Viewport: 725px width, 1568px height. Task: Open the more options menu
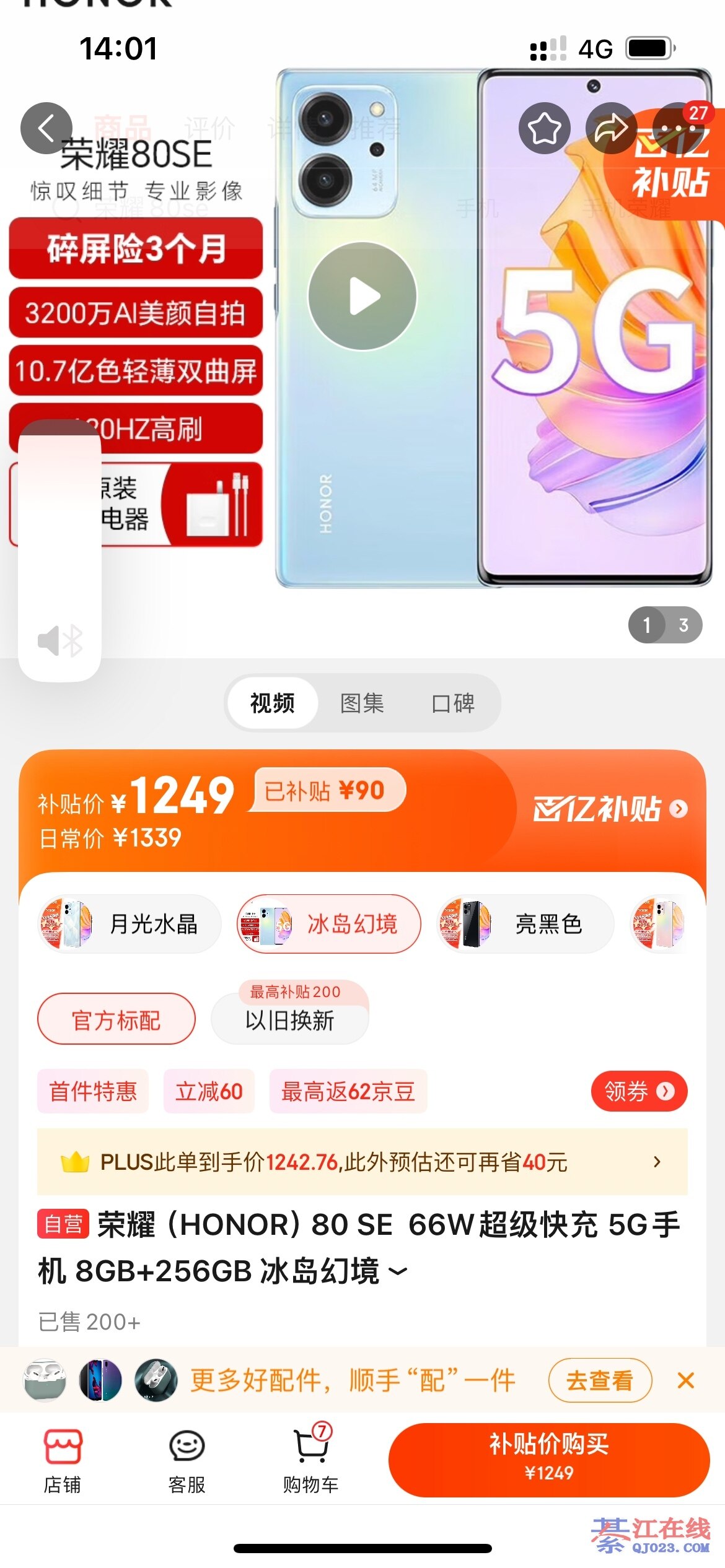678,128
